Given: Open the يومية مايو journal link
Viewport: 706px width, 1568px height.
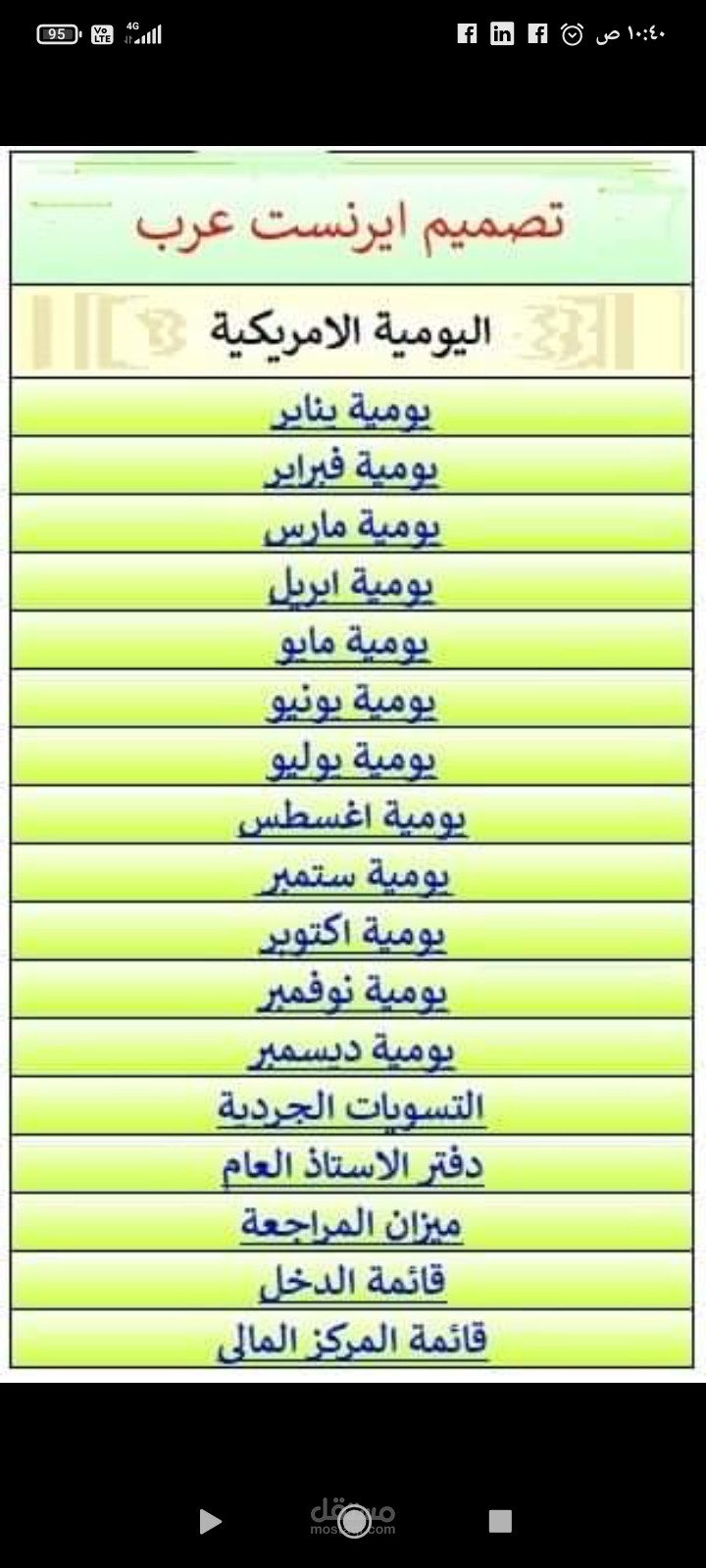Looking at the screenshot, I should pos(353,642).
